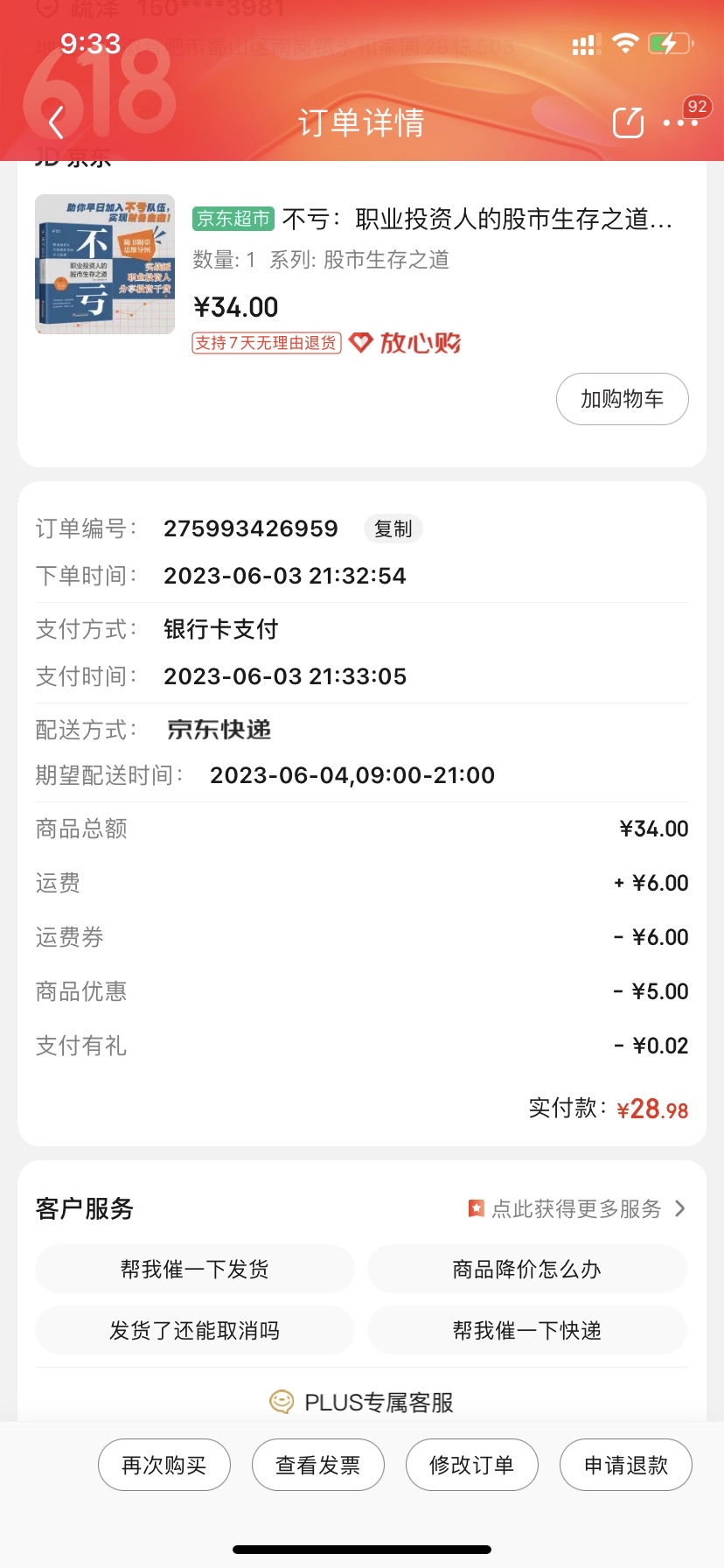This screenshot has height=1568, width=724.
Task: Modify the order with 修改订单
Action: tap(471, 1465)
